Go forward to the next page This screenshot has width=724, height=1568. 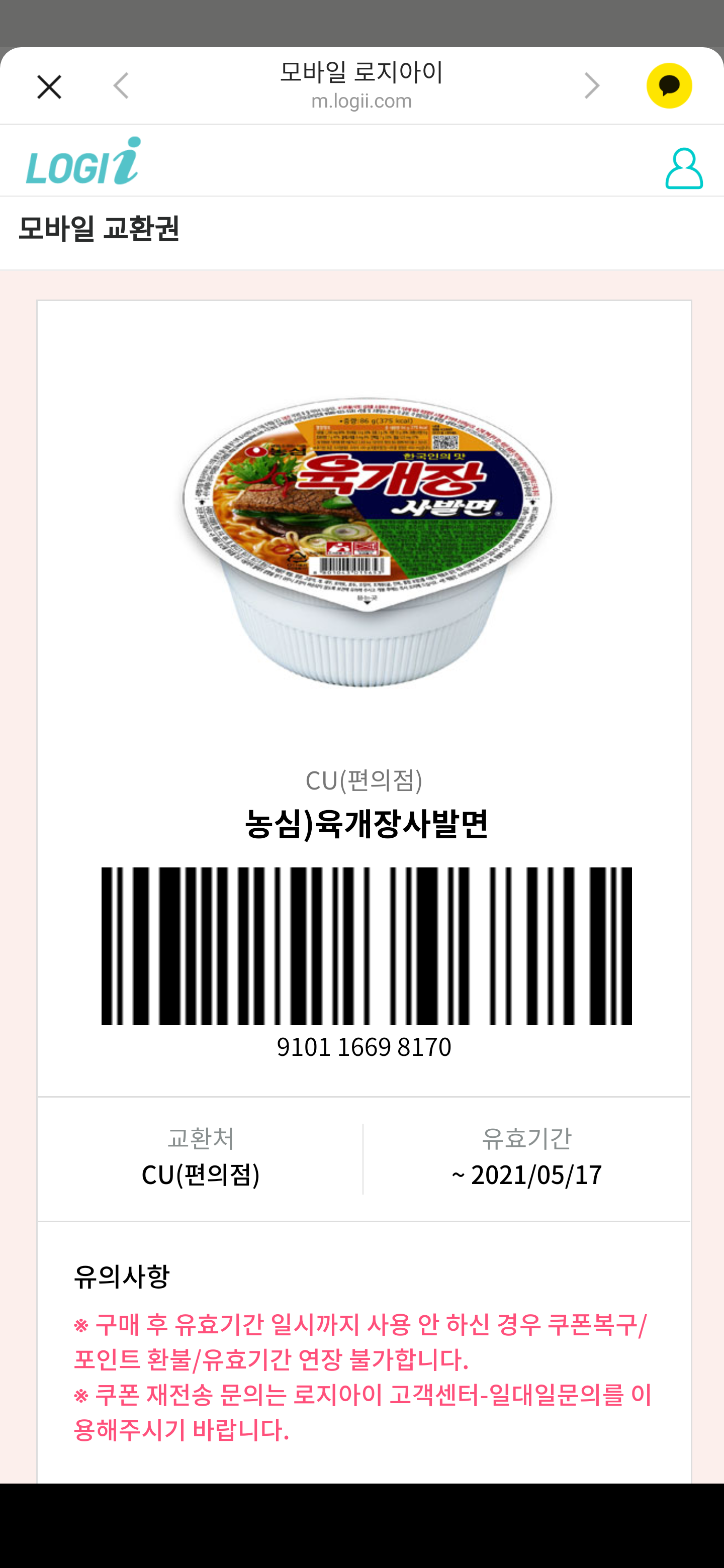(x=592, y=86)
